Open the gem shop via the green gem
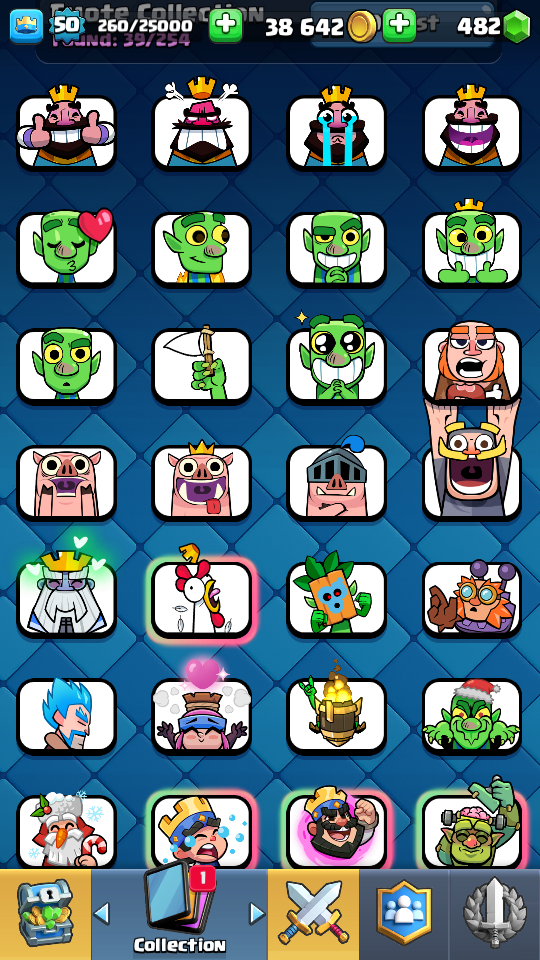 [x=517, y=26]
